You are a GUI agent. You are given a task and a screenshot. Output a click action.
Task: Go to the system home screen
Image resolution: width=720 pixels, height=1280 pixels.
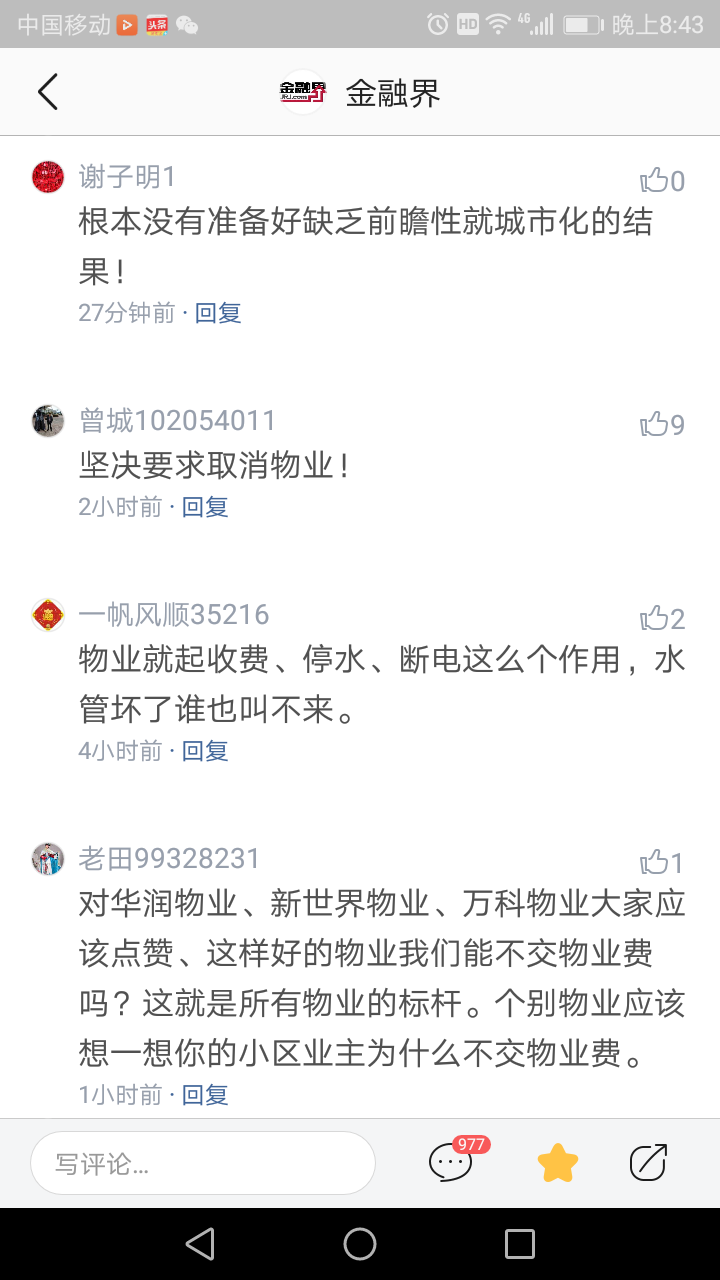coord(360,1244)
